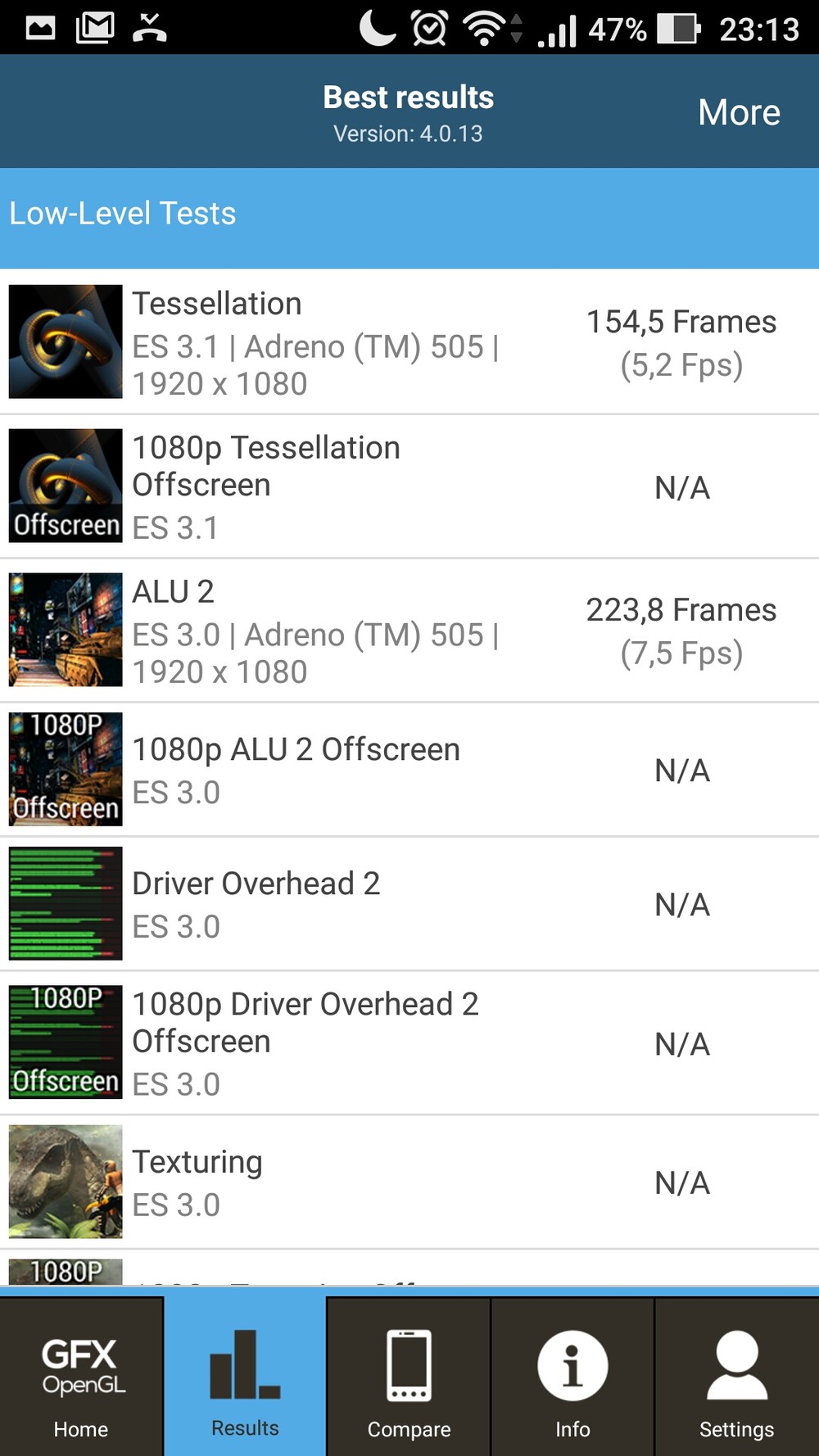The image size is (819, 1456).
Task: Open the Driver Overhead 2 test row
Action: pyautogui.click(x=409, y=904)
